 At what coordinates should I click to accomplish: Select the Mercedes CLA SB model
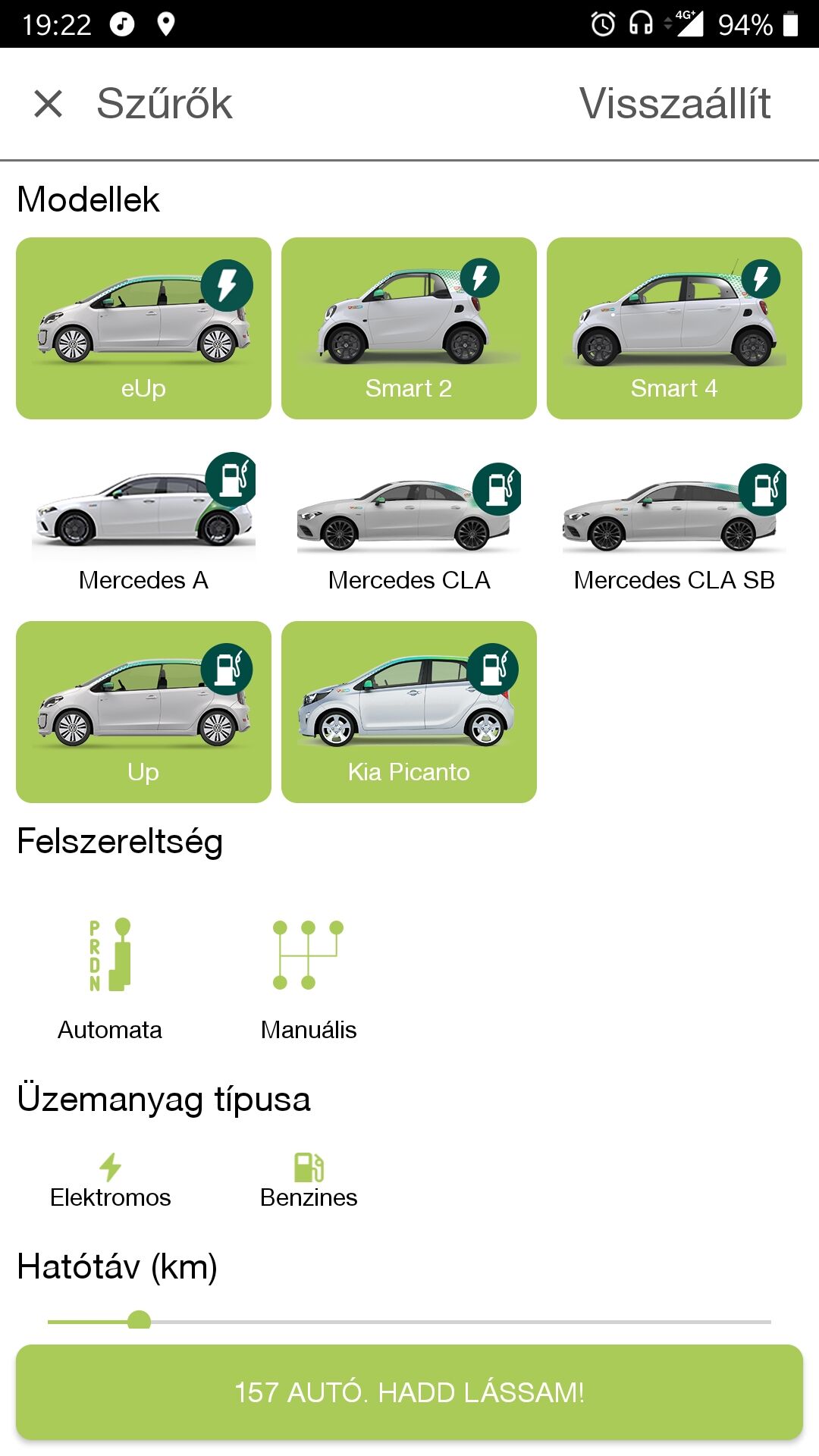click(x=674, y=520)
